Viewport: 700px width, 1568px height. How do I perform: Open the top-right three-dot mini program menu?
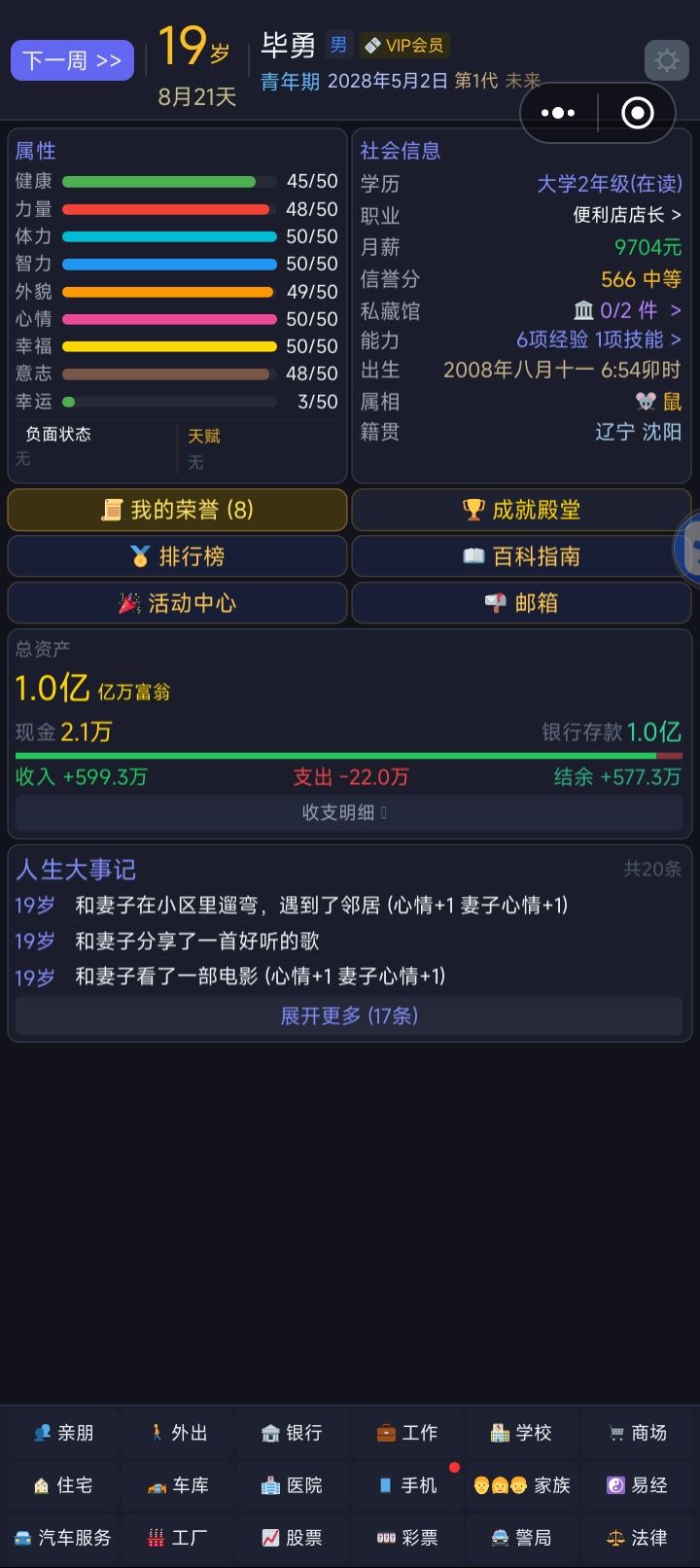click(558, 112)
